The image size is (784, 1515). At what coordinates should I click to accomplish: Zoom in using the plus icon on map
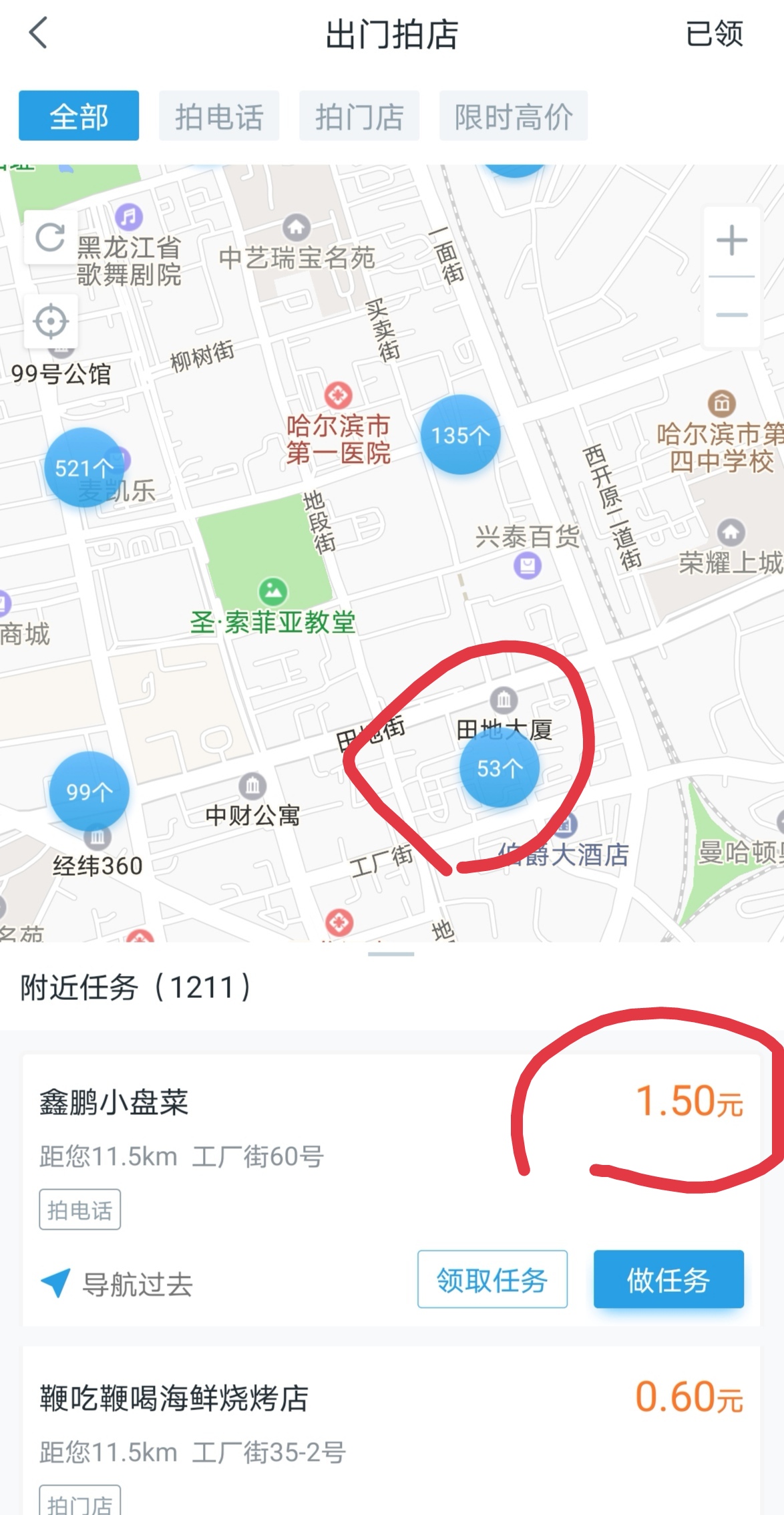[x=732, y=238]
